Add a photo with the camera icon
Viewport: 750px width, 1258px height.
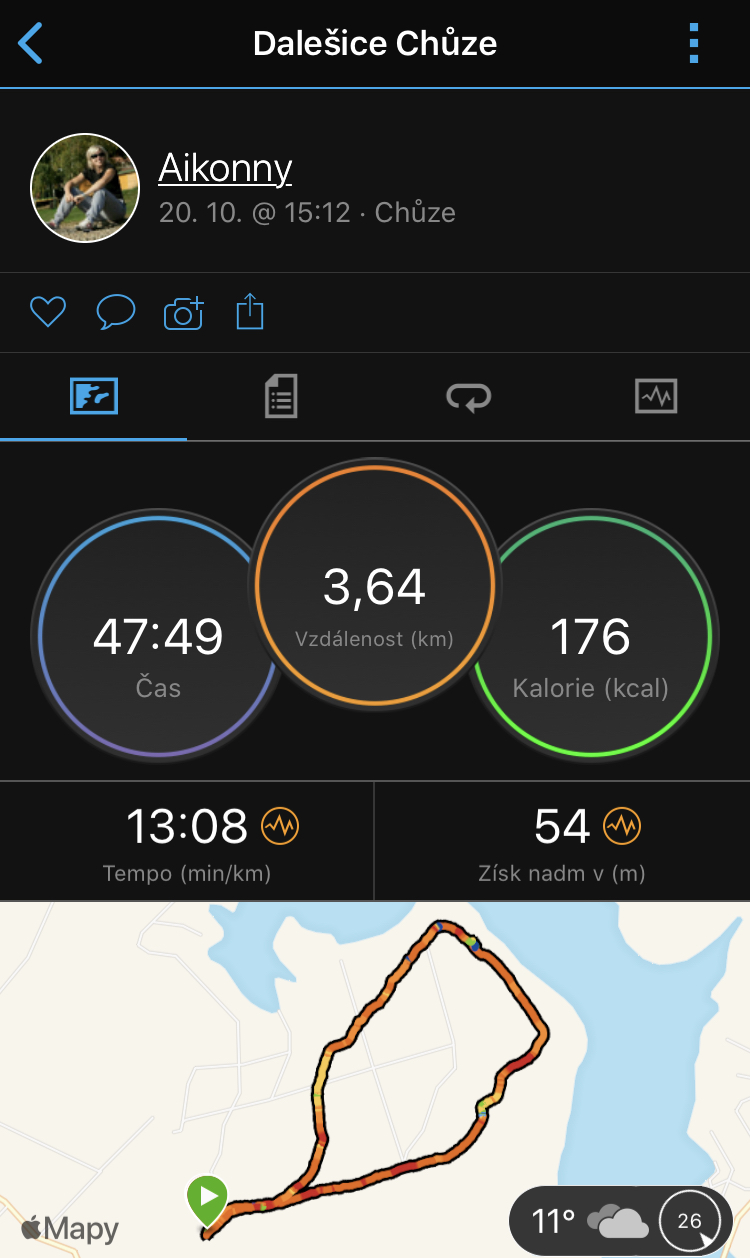tap(183, 313)
